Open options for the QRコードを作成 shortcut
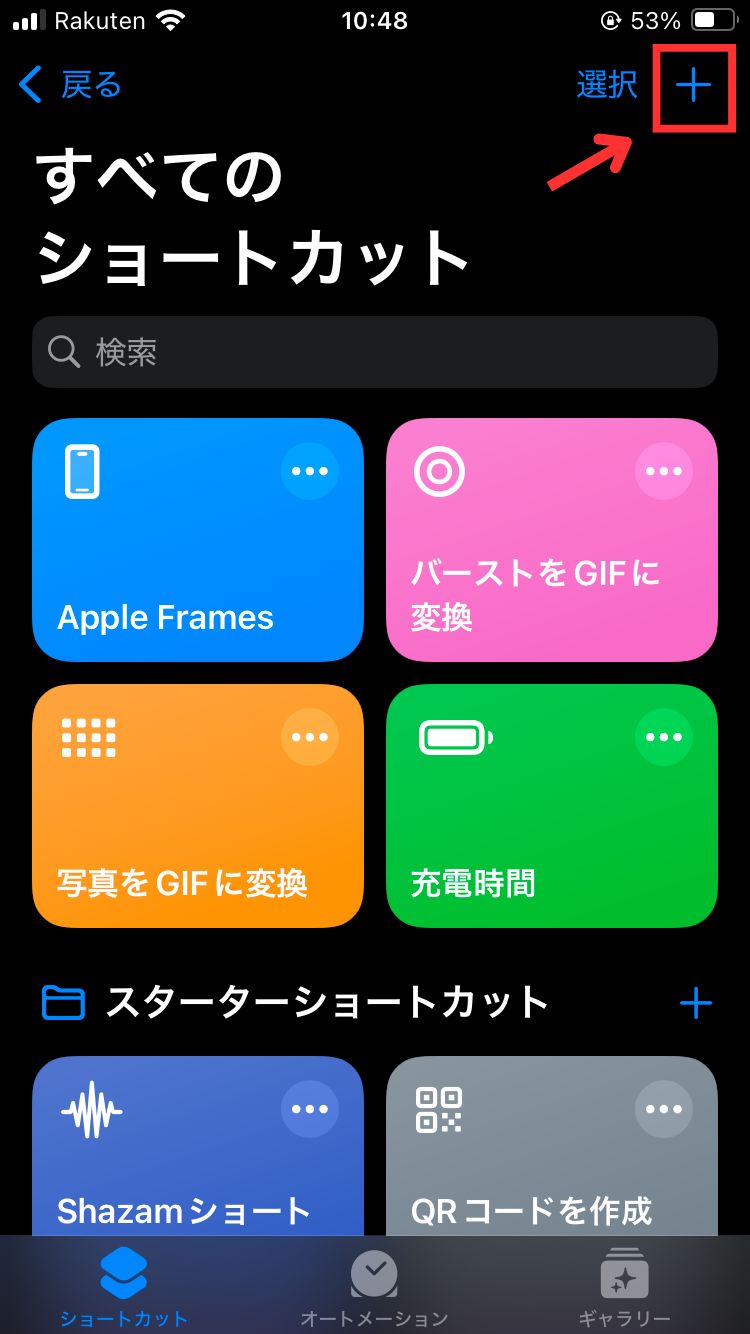 coord(664,1109)
